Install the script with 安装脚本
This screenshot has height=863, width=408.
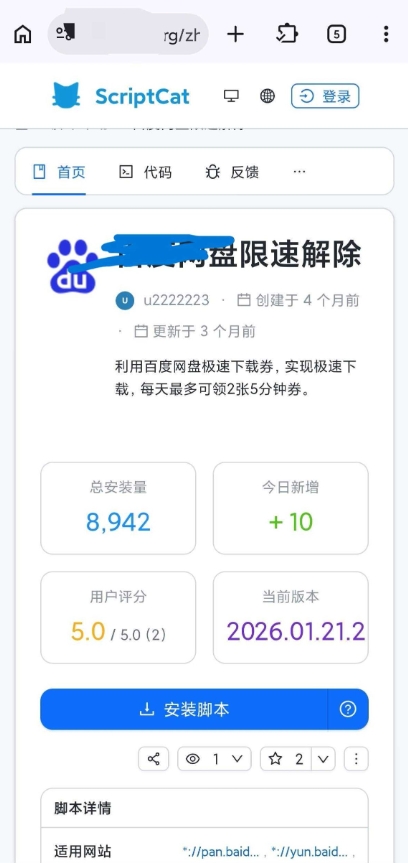pyautogui.click(x=183, y=709)
